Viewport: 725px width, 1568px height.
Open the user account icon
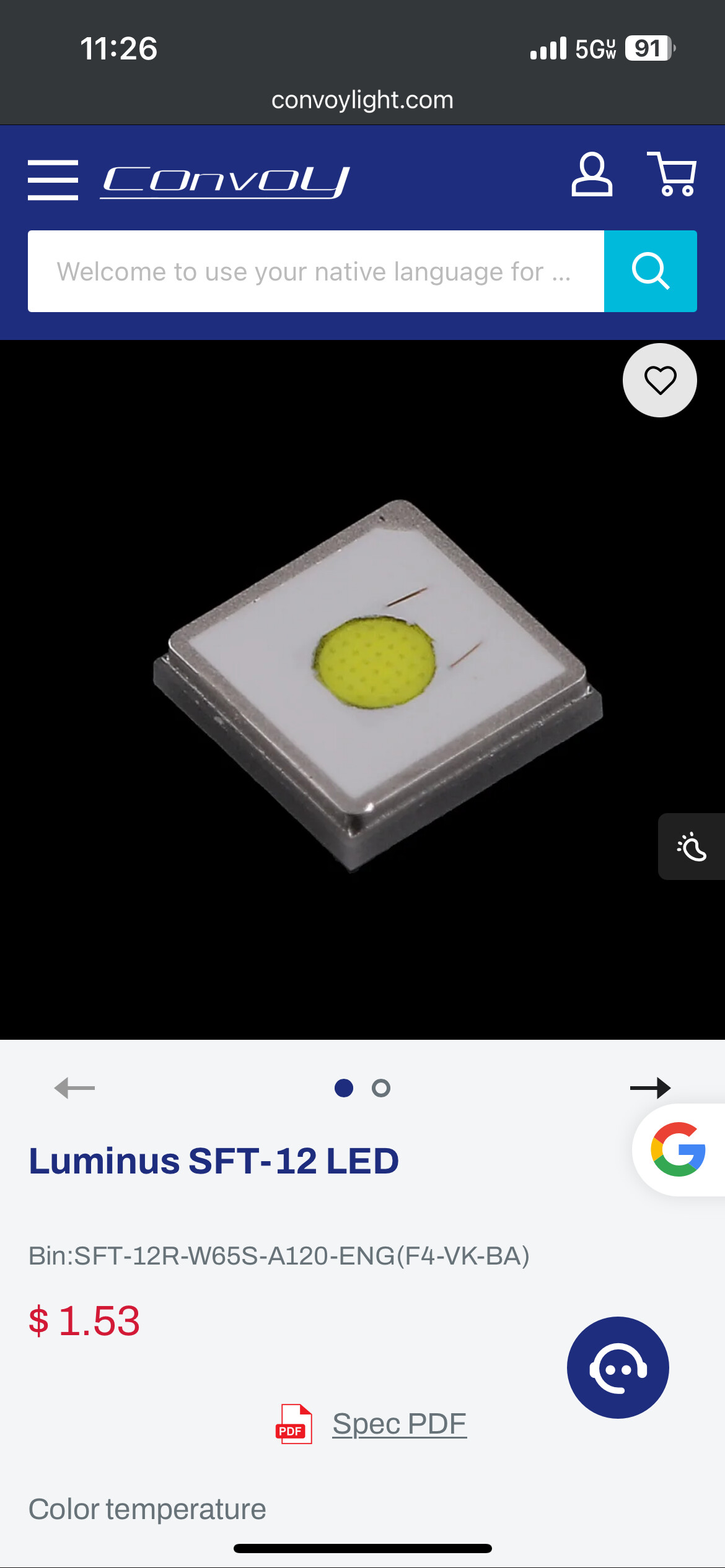pos(592,175)
